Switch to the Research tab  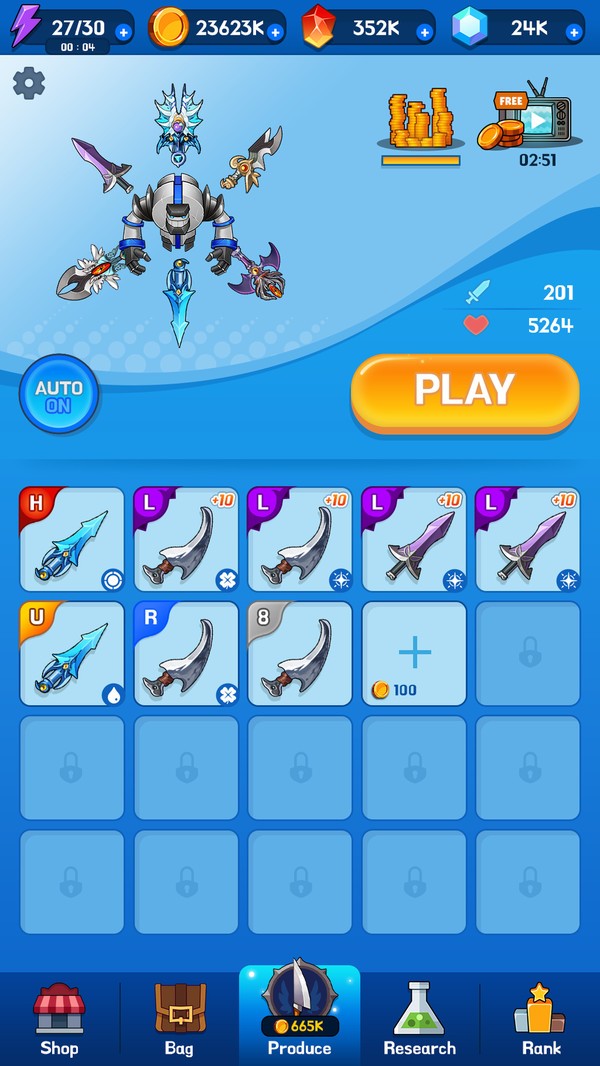click(419, 1018)
